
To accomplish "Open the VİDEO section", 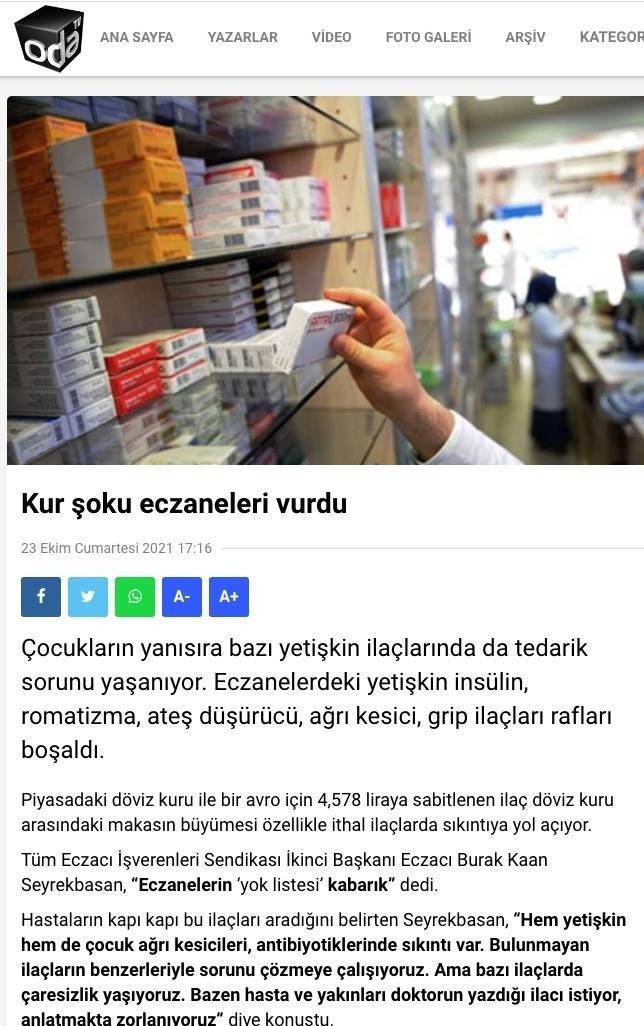I will pos(331,37).
